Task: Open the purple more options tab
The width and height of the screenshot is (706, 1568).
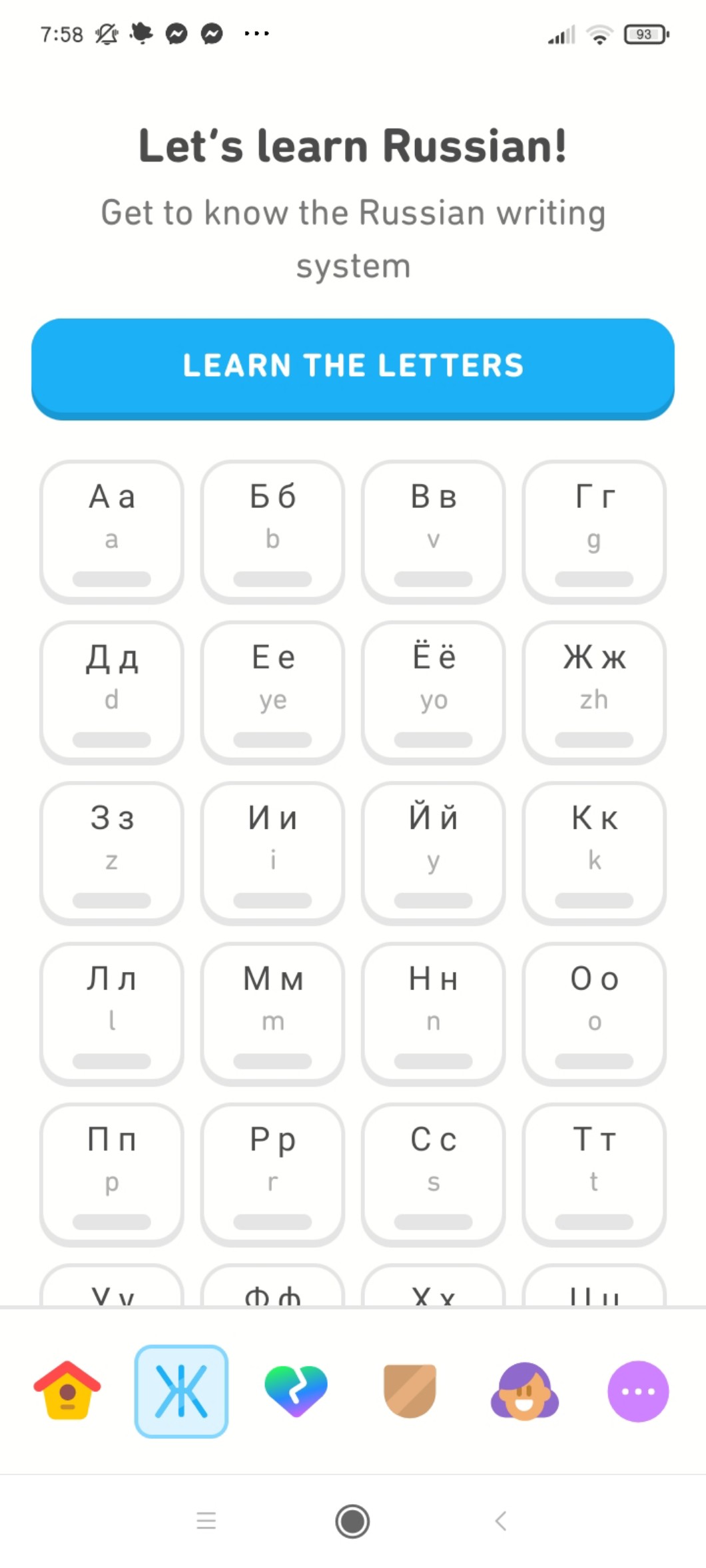Action: pos(638,1390)
